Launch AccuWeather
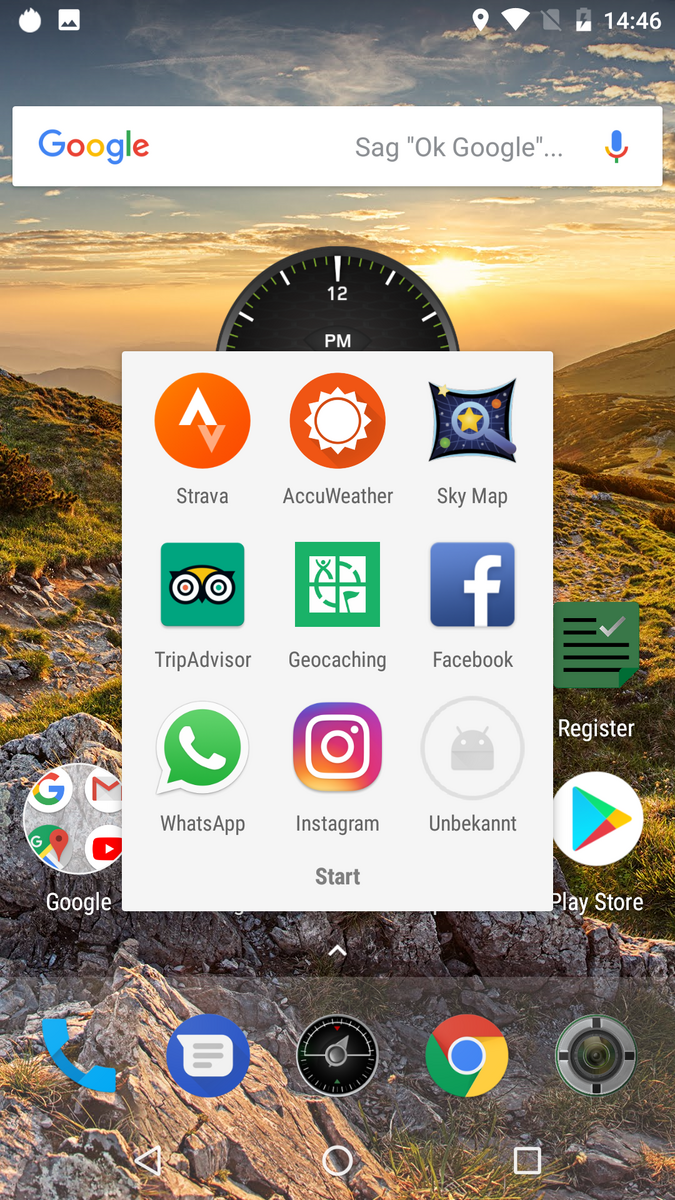 (337, 423)
